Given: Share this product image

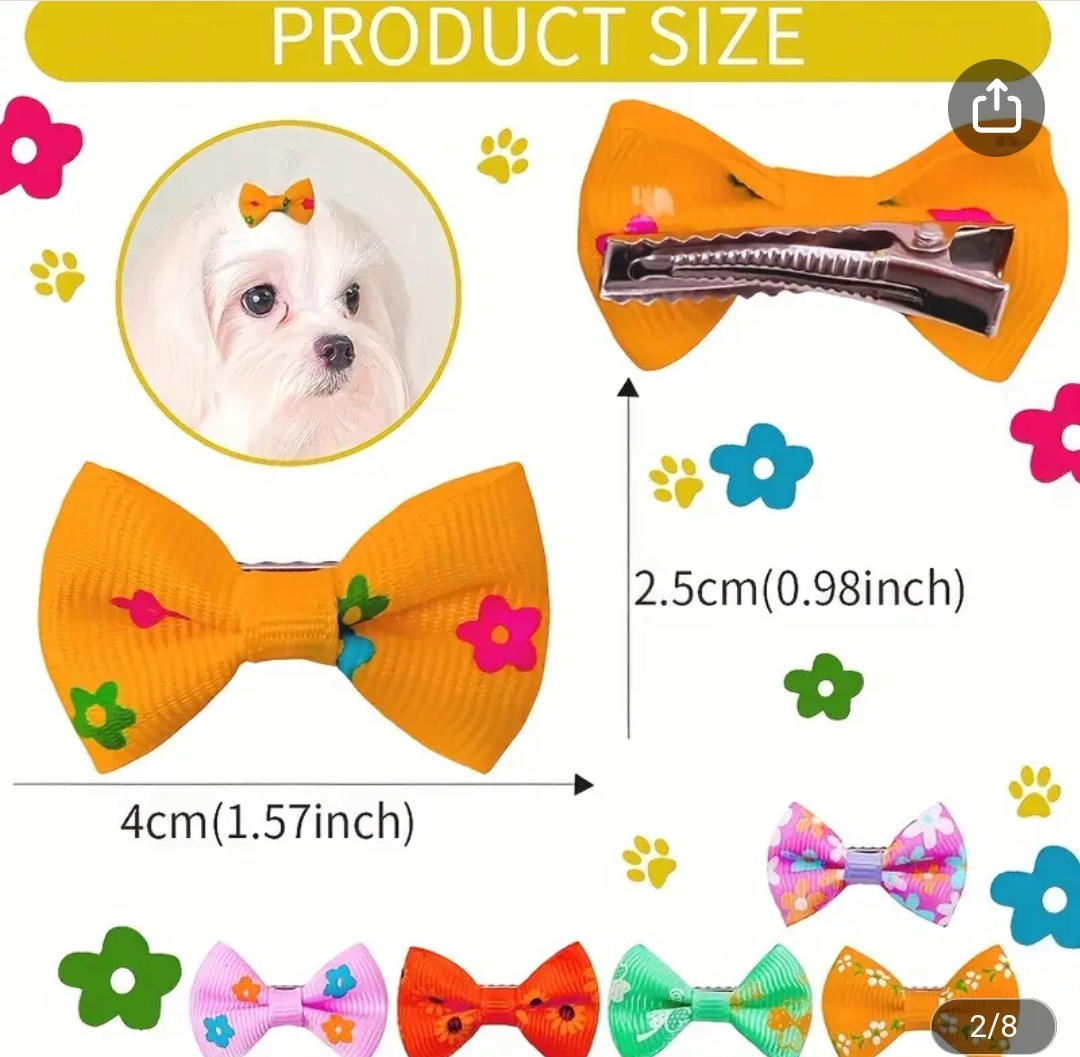Looking at the screenshot, I should tap(995, 107).
